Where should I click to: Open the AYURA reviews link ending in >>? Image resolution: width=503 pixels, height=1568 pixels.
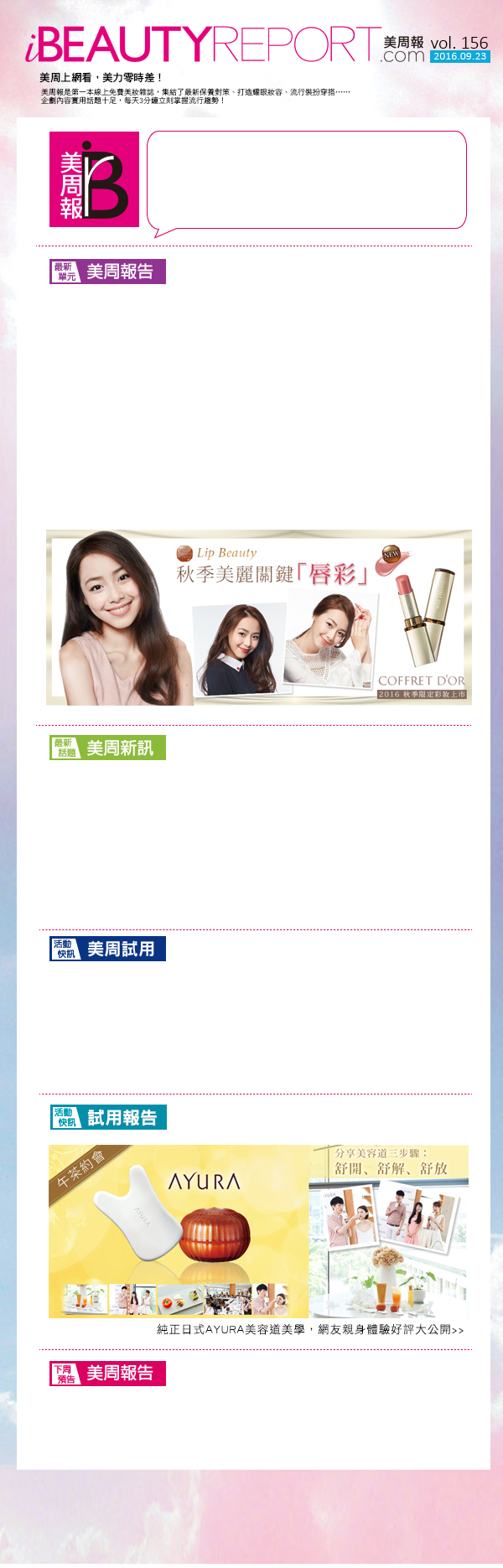tap(310, 1330)
